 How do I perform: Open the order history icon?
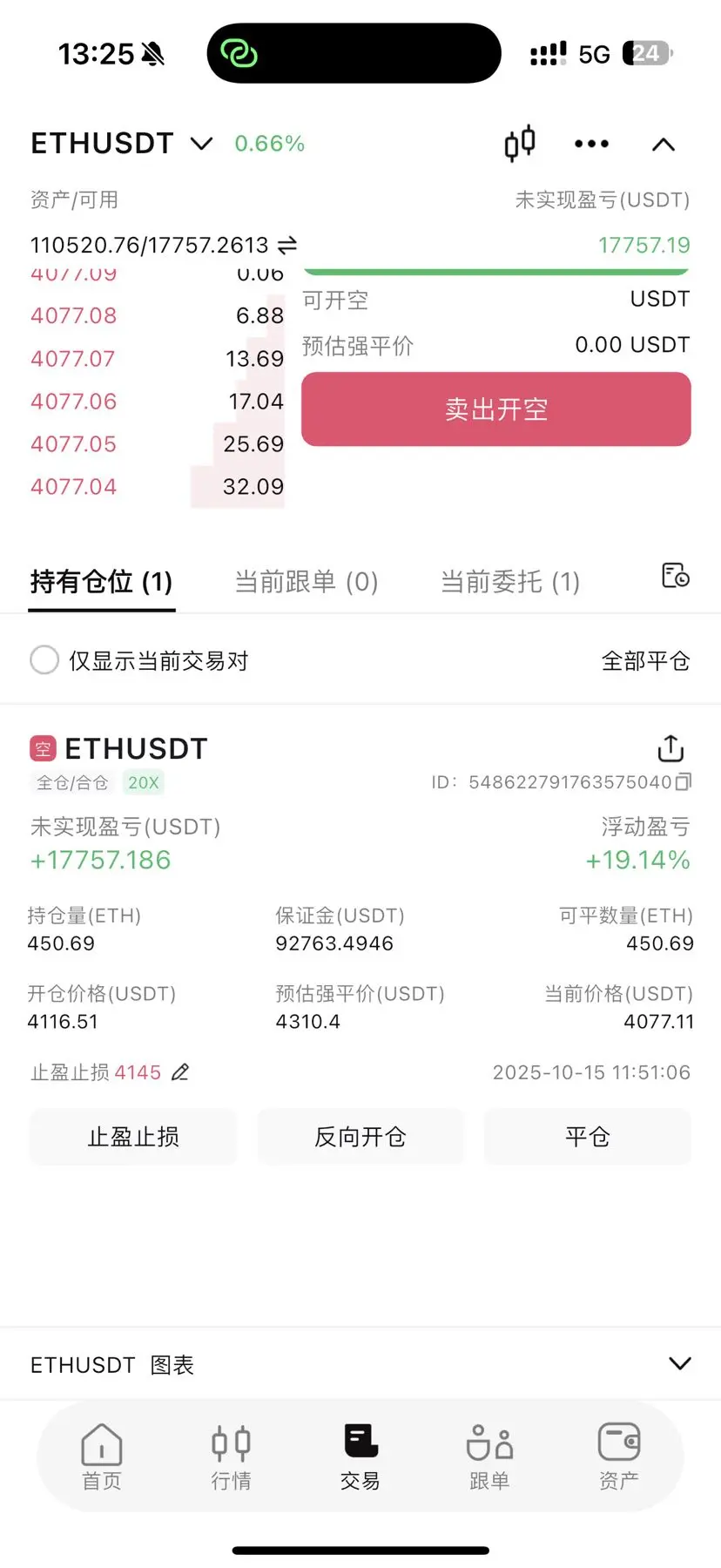[x=676, y=576]
